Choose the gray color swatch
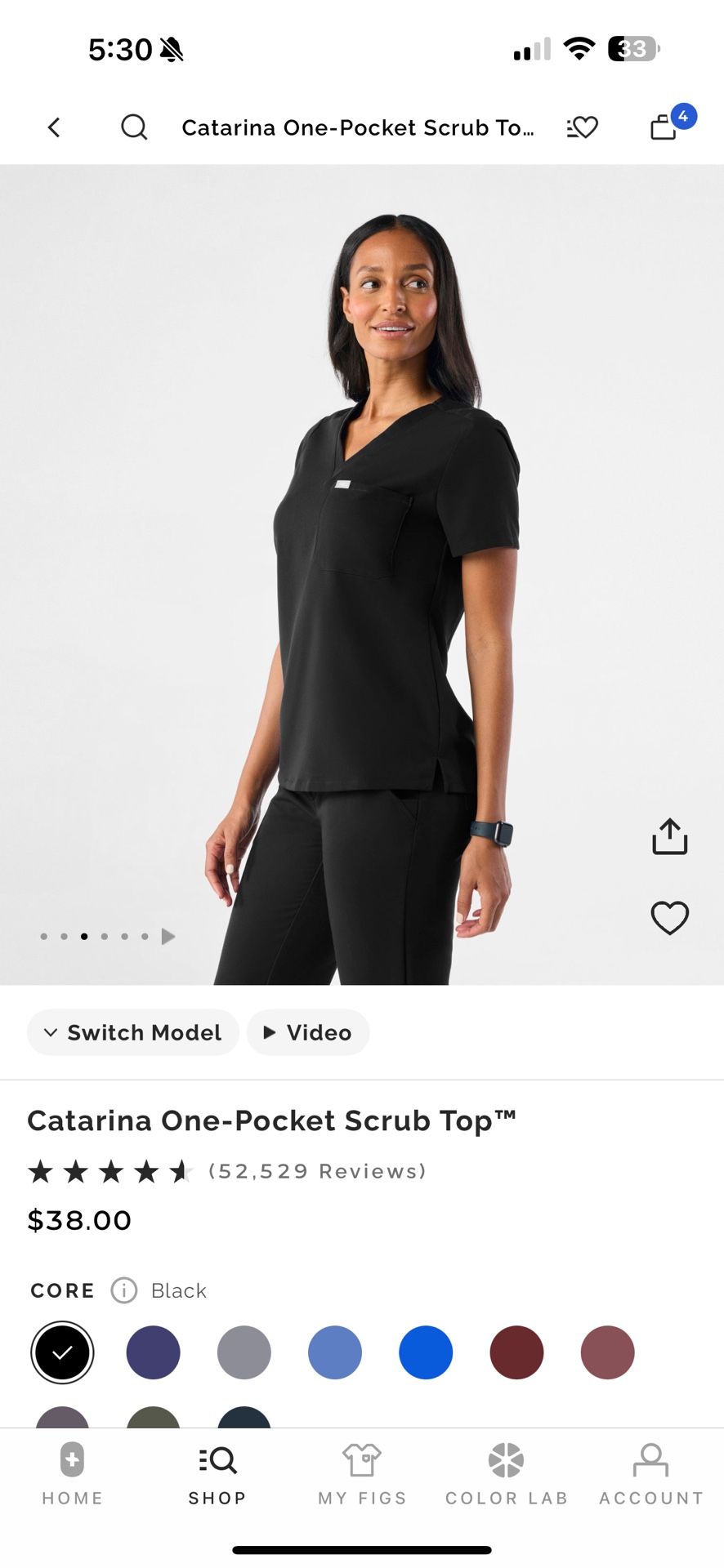Image resolution: width=724 pixels, height=1568 pixels. click(x=244, y=1352)
